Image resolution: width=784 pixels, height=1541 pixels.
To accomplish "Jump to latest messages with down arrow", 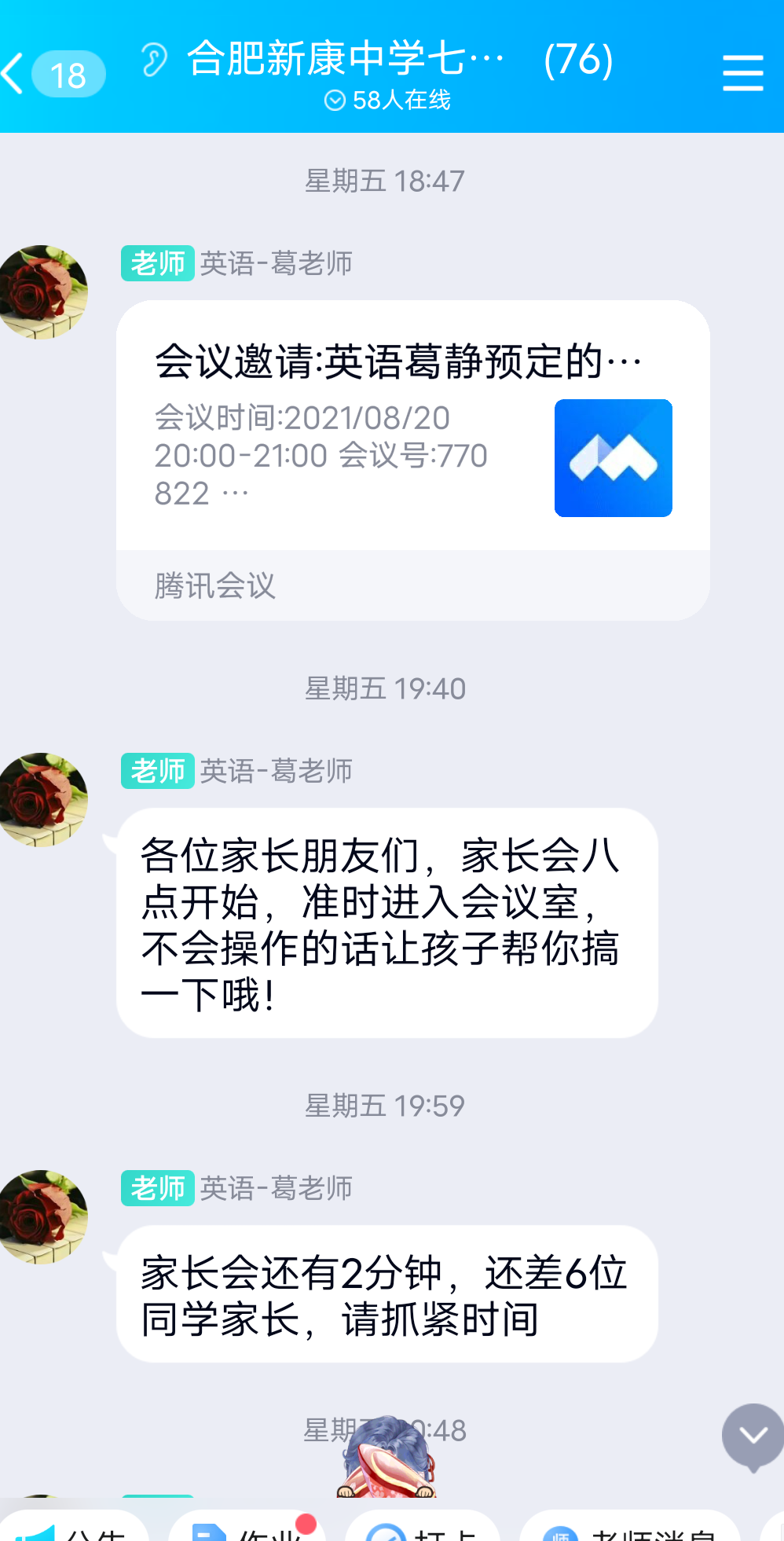I will (x=753, y=1436).
